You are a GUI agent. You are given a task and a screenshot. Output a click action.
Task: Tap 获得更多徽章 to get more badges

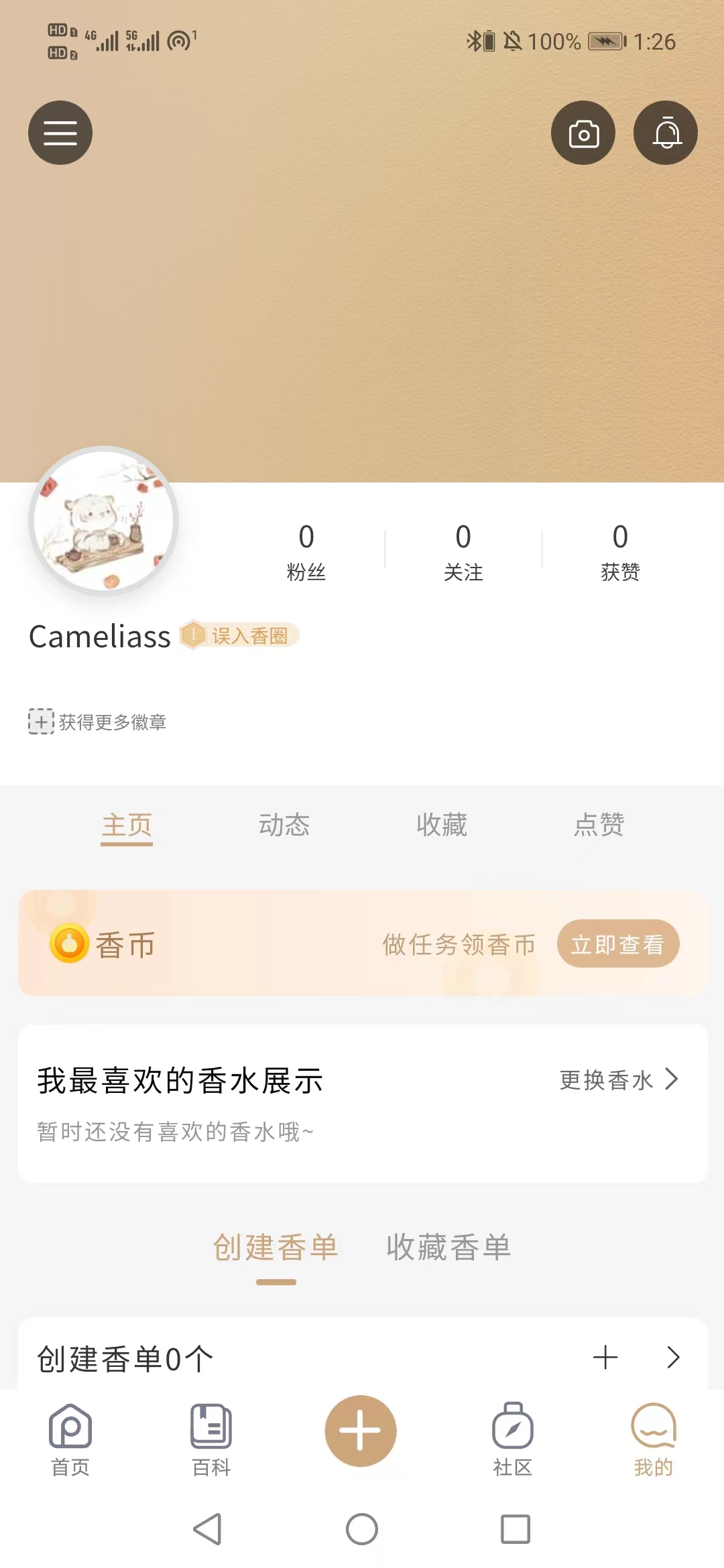pyautogui.click(x=98, y=722)
